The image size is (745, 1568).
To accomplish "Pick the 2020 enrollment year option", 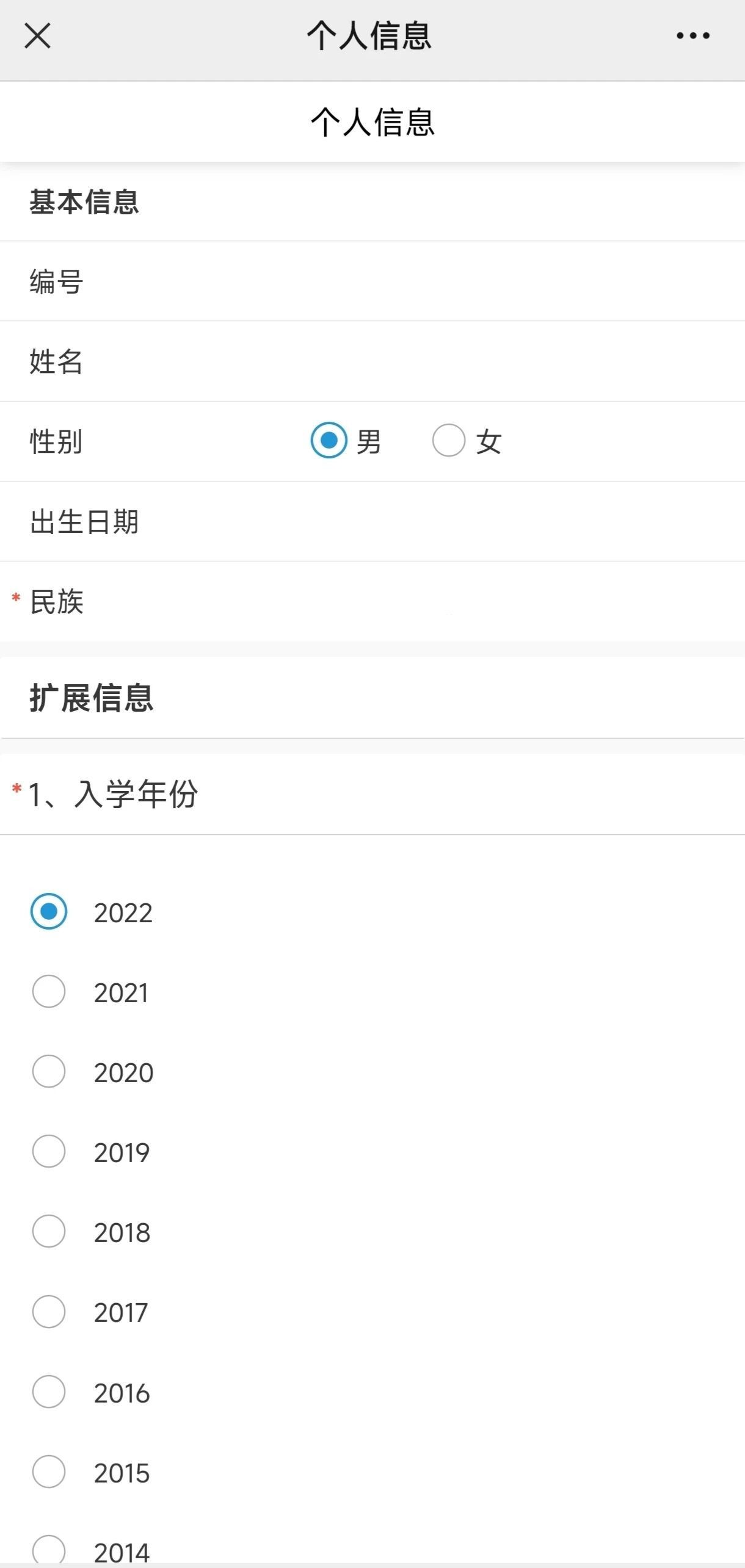I will [x=49, y=1071].
